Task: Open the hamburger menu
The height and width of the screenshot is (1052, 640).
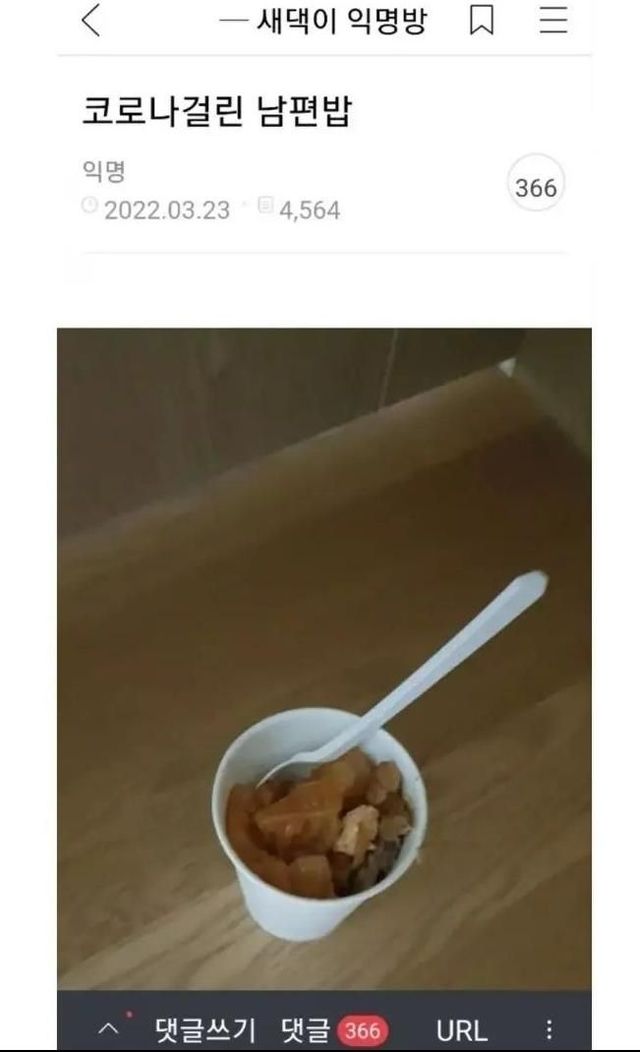Action: [553, 21]
